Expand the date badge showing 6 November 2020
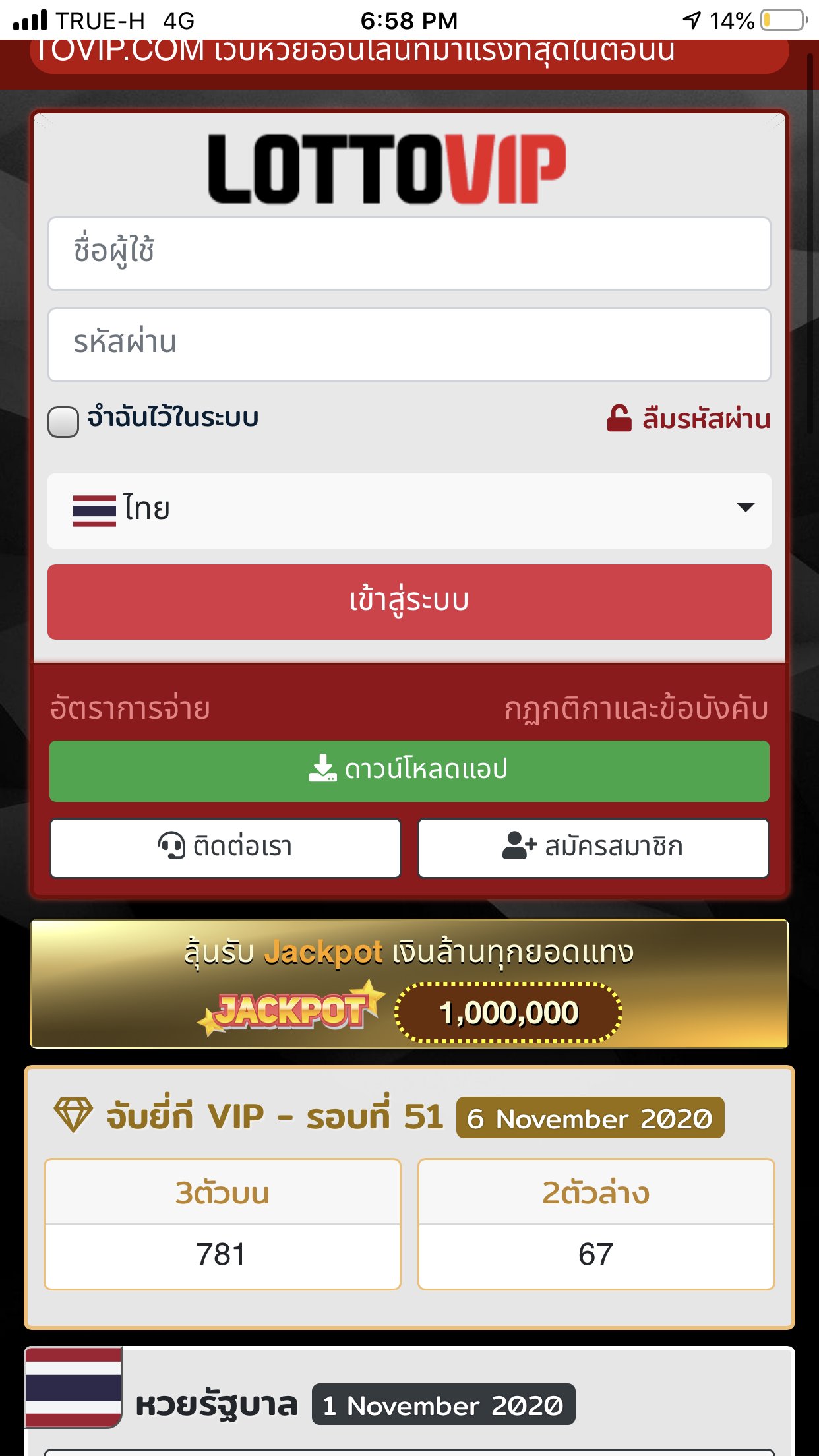Viewport: 819px width, 1456px height. (x=589, y=1117)
